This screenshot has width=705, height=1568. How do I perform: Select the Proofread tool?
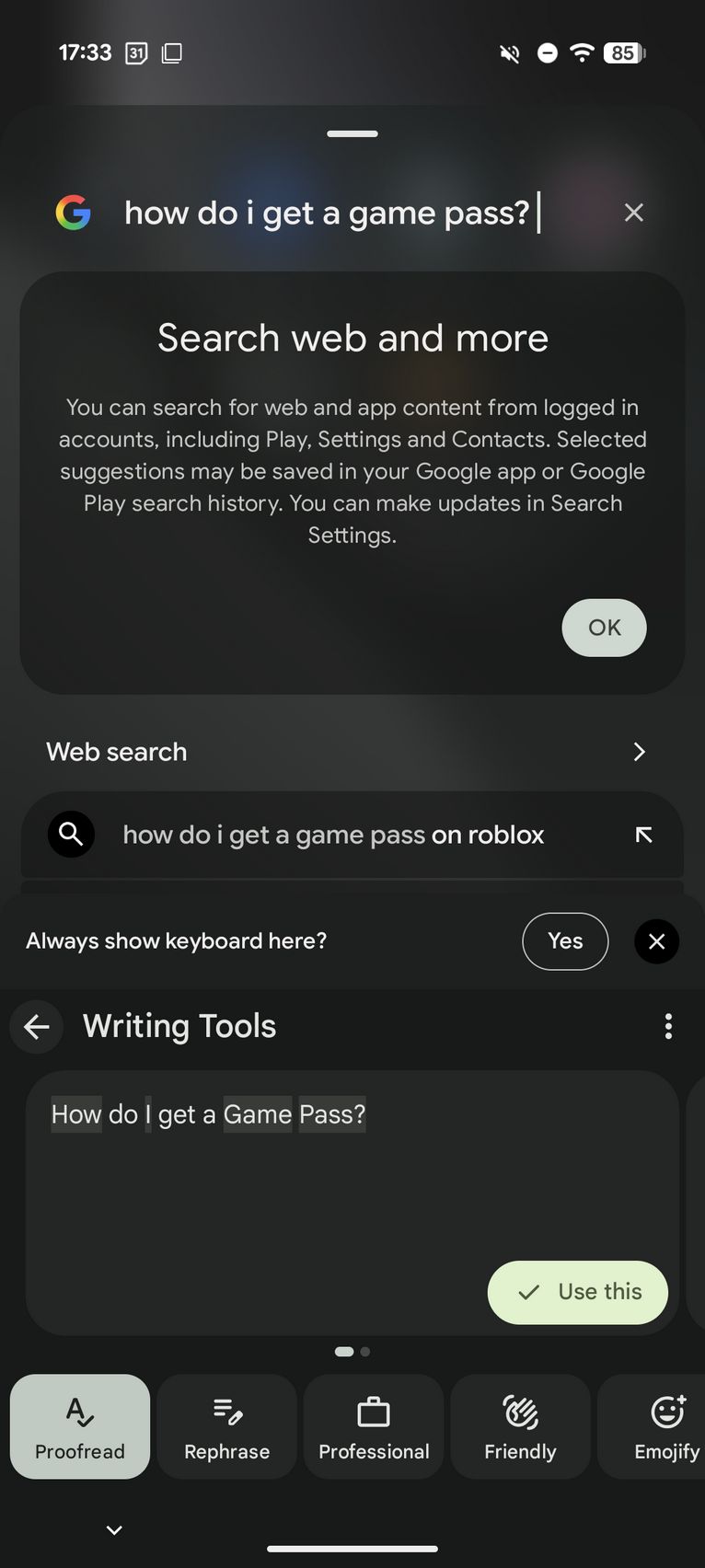point(80,1426)
